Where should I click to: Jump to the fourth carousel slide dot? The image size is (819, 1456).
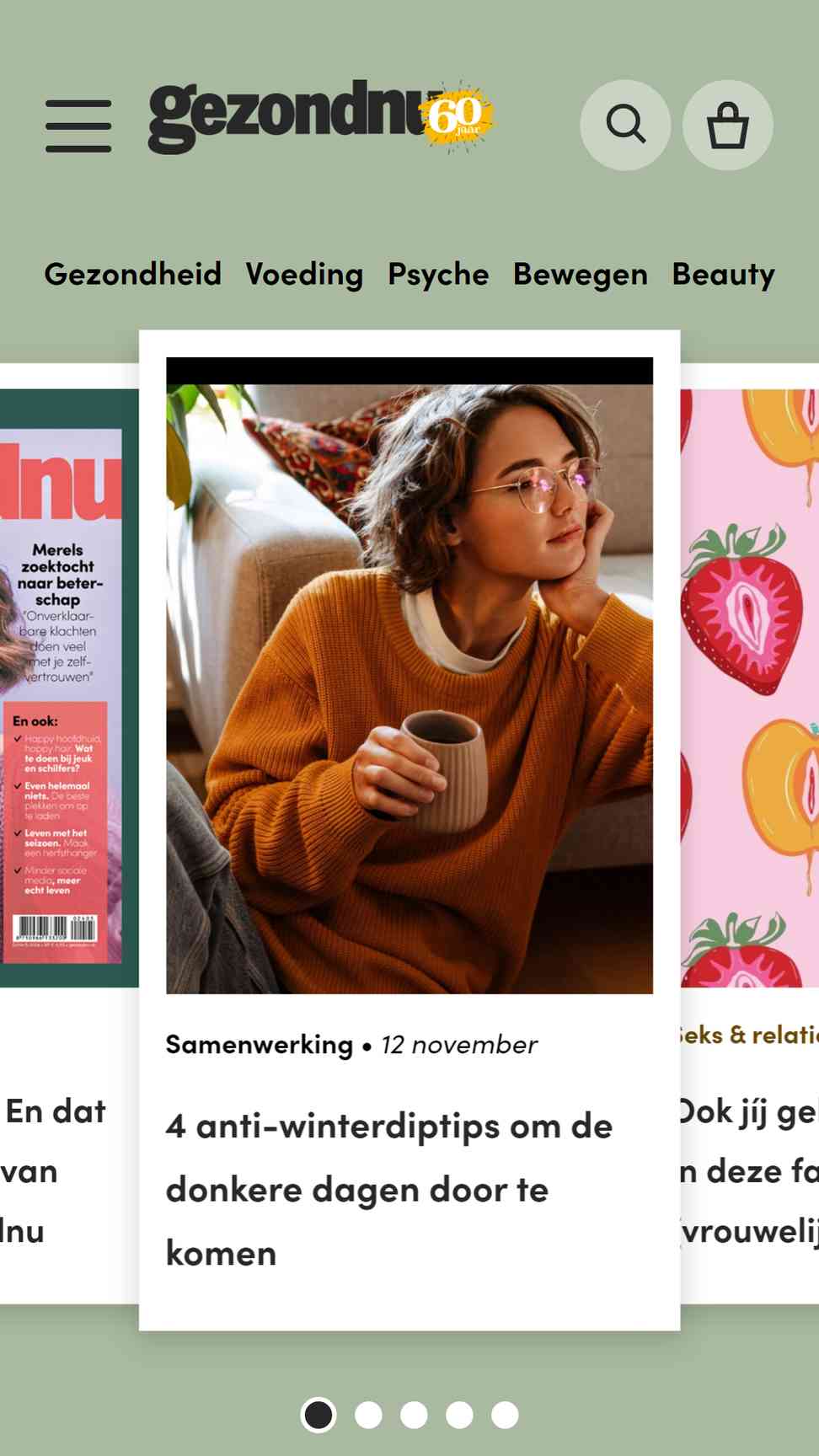point(459,1415)
